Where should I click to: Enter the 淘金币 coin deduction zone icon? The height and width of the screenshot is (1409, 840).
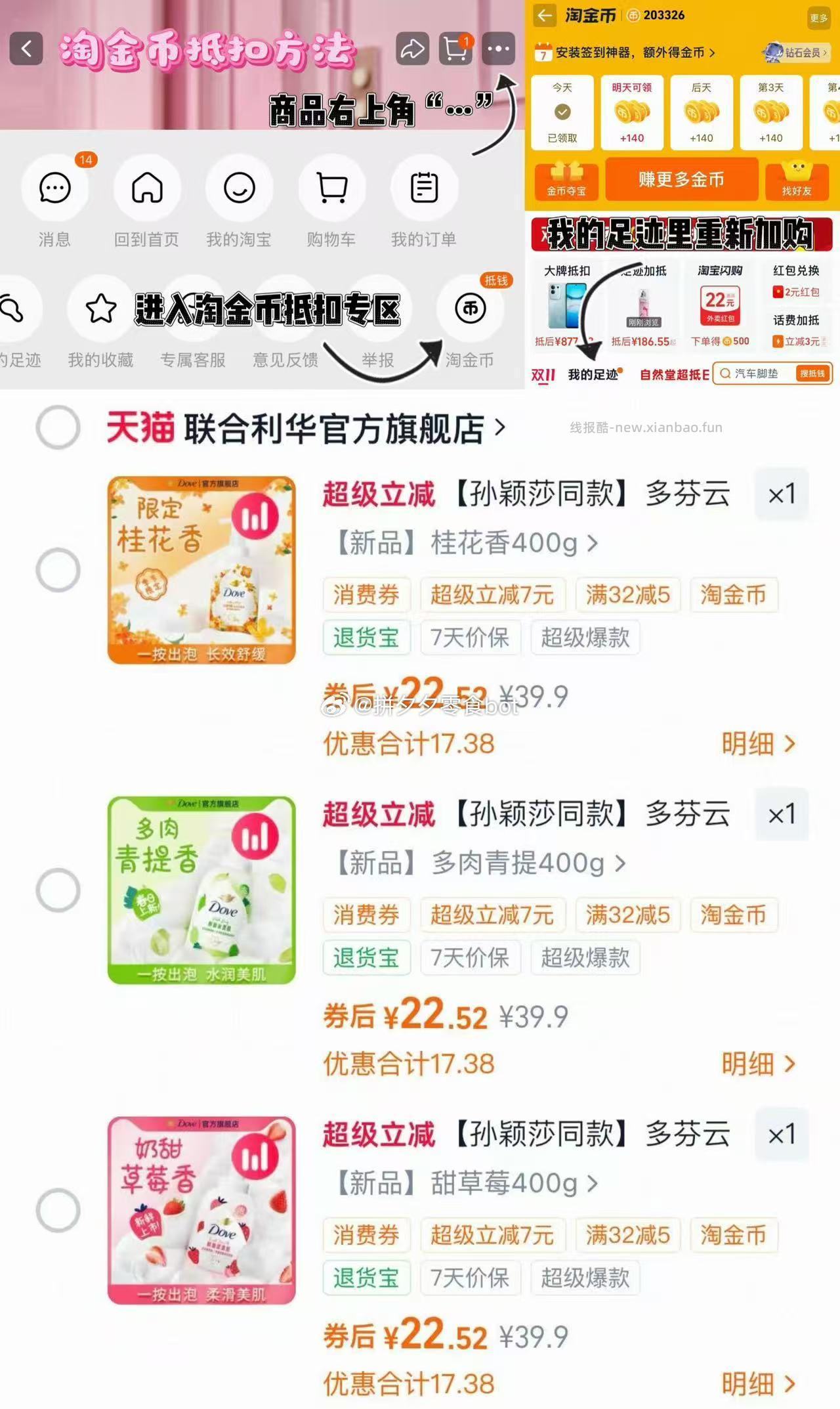[x=471, y=309]
